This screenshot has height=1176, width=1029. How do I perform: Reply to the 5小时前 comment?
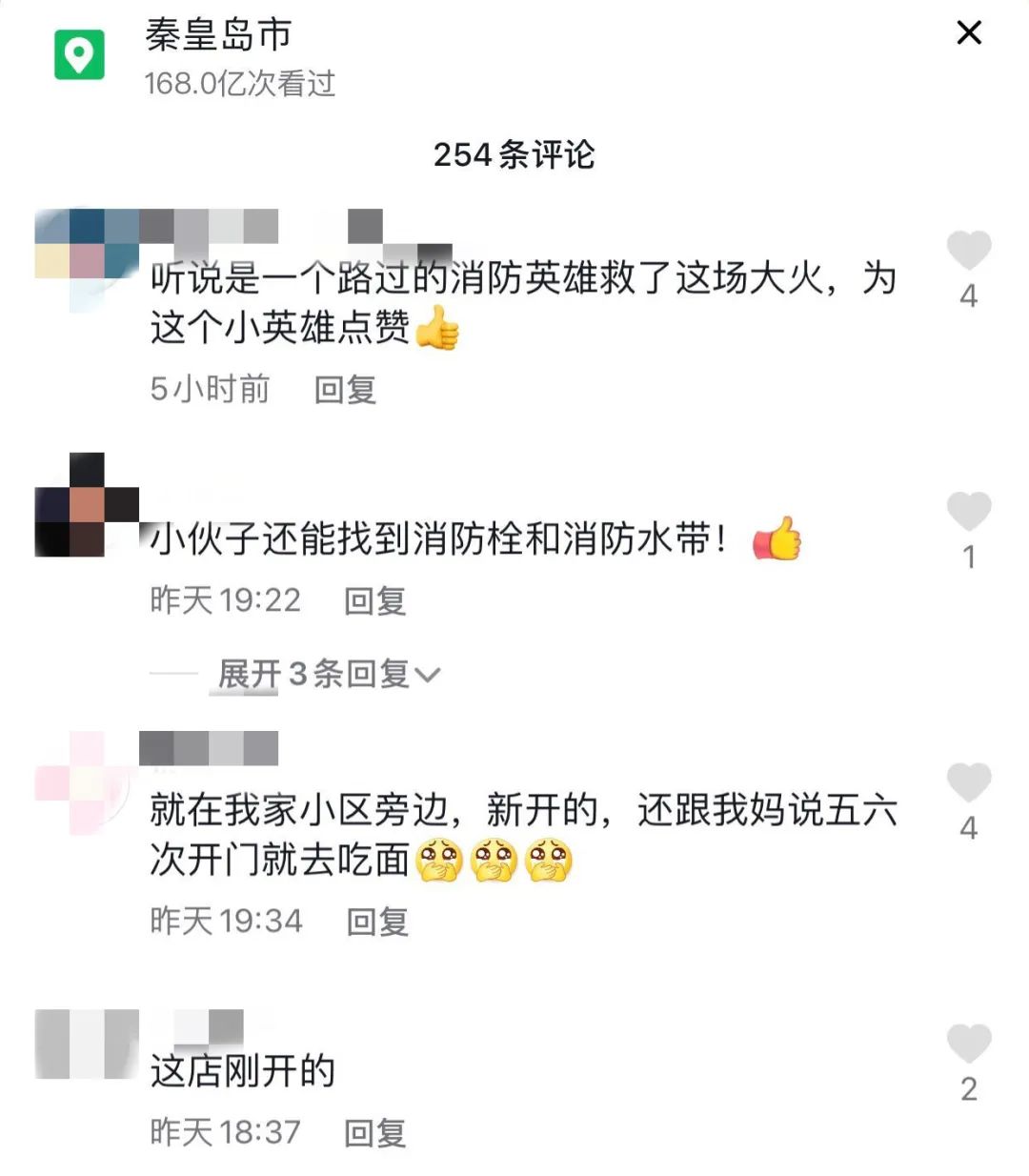(x=345, y=390)
